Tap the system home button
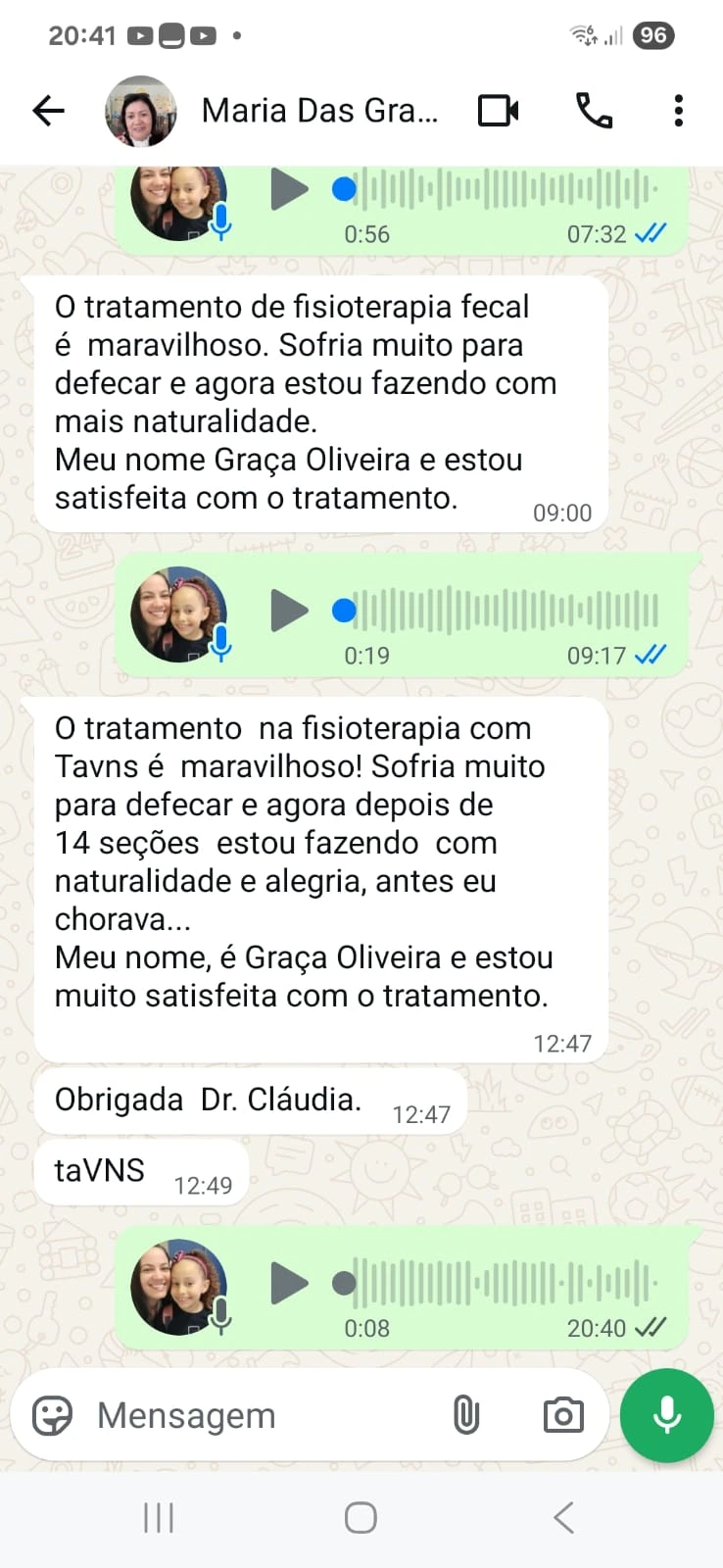Image resolution: width=723 pixels, height=1568 pixels. tap(361, 1518)
